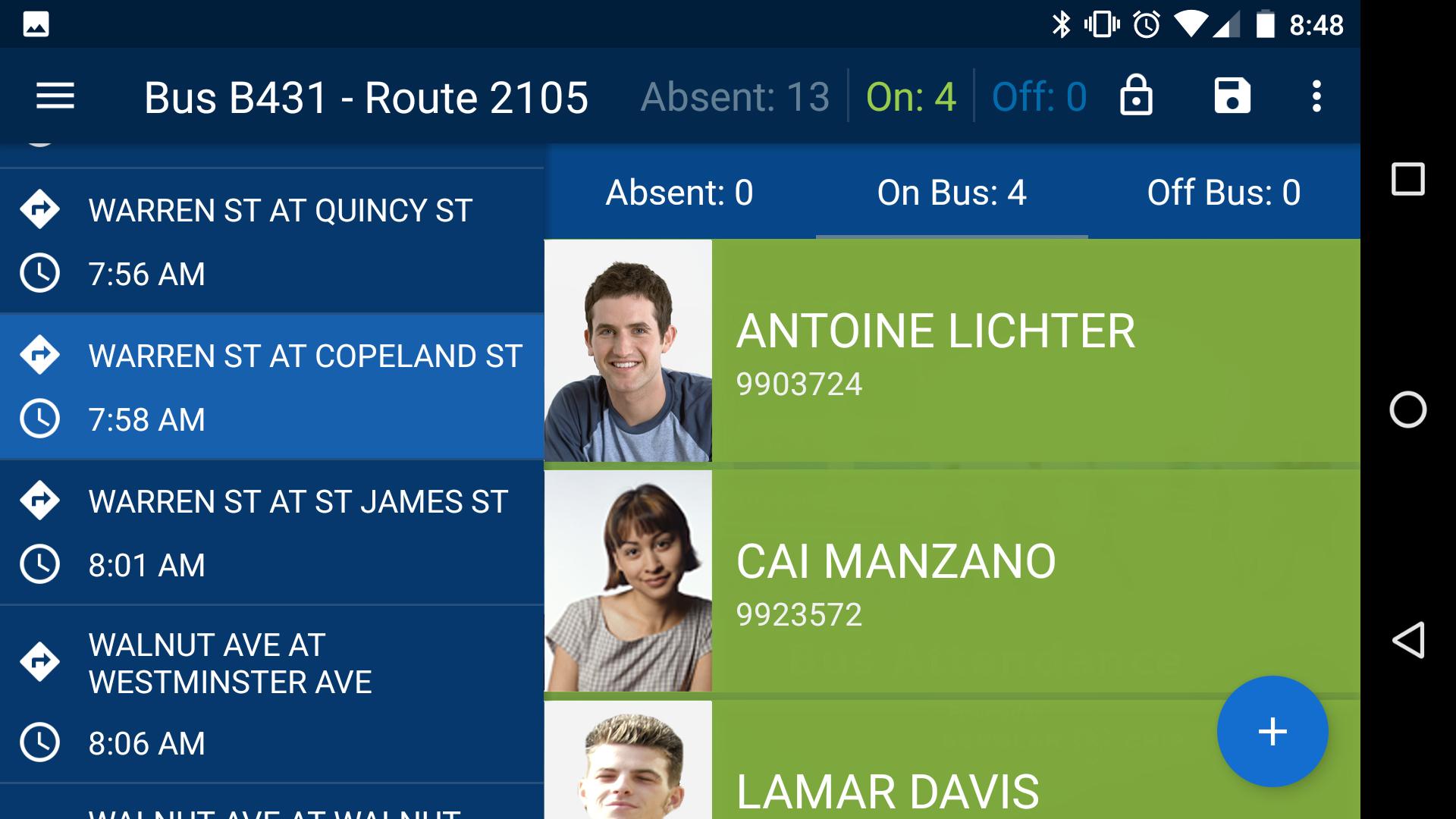The height and width of the screenshot is (819, 1456).
Task: Select the Warren St at Copeland St stop
Action: pos(271,387)
